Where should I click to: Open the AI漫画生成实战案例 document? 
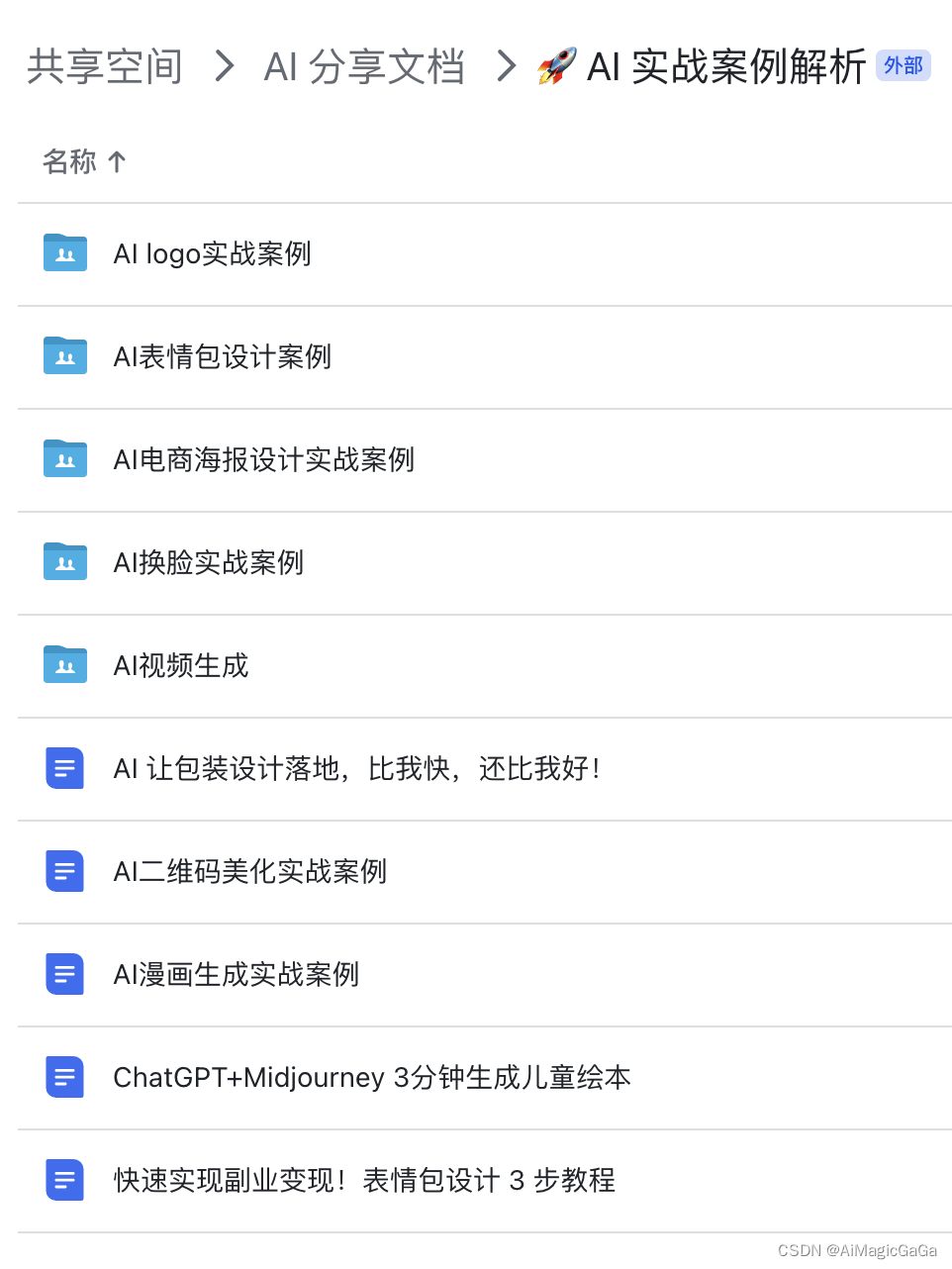pos(236,975)
